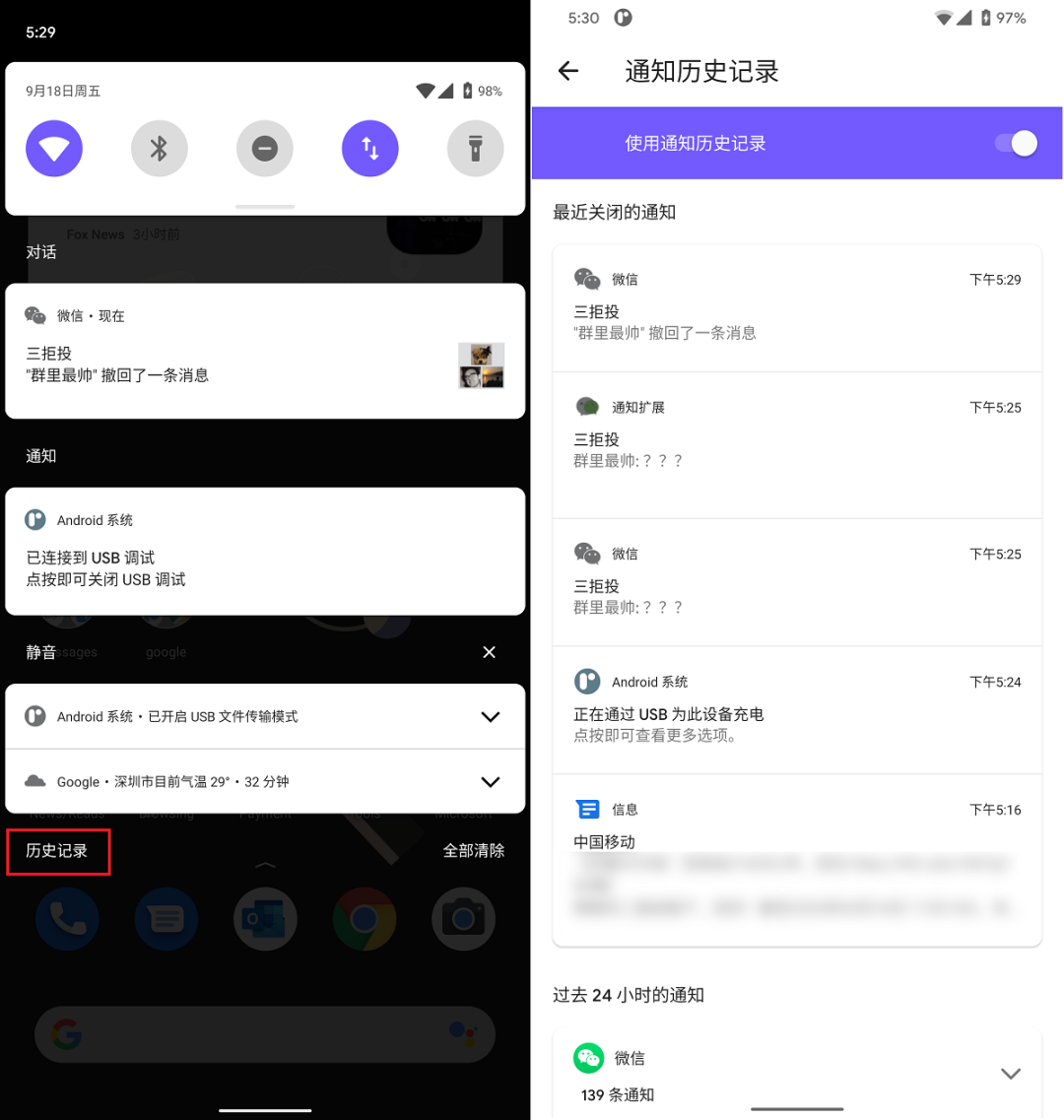The height and width of the screenshot is (1120, 1064).
Task: Open 历史记录 from the notification shade
Action: click(57, 851)
